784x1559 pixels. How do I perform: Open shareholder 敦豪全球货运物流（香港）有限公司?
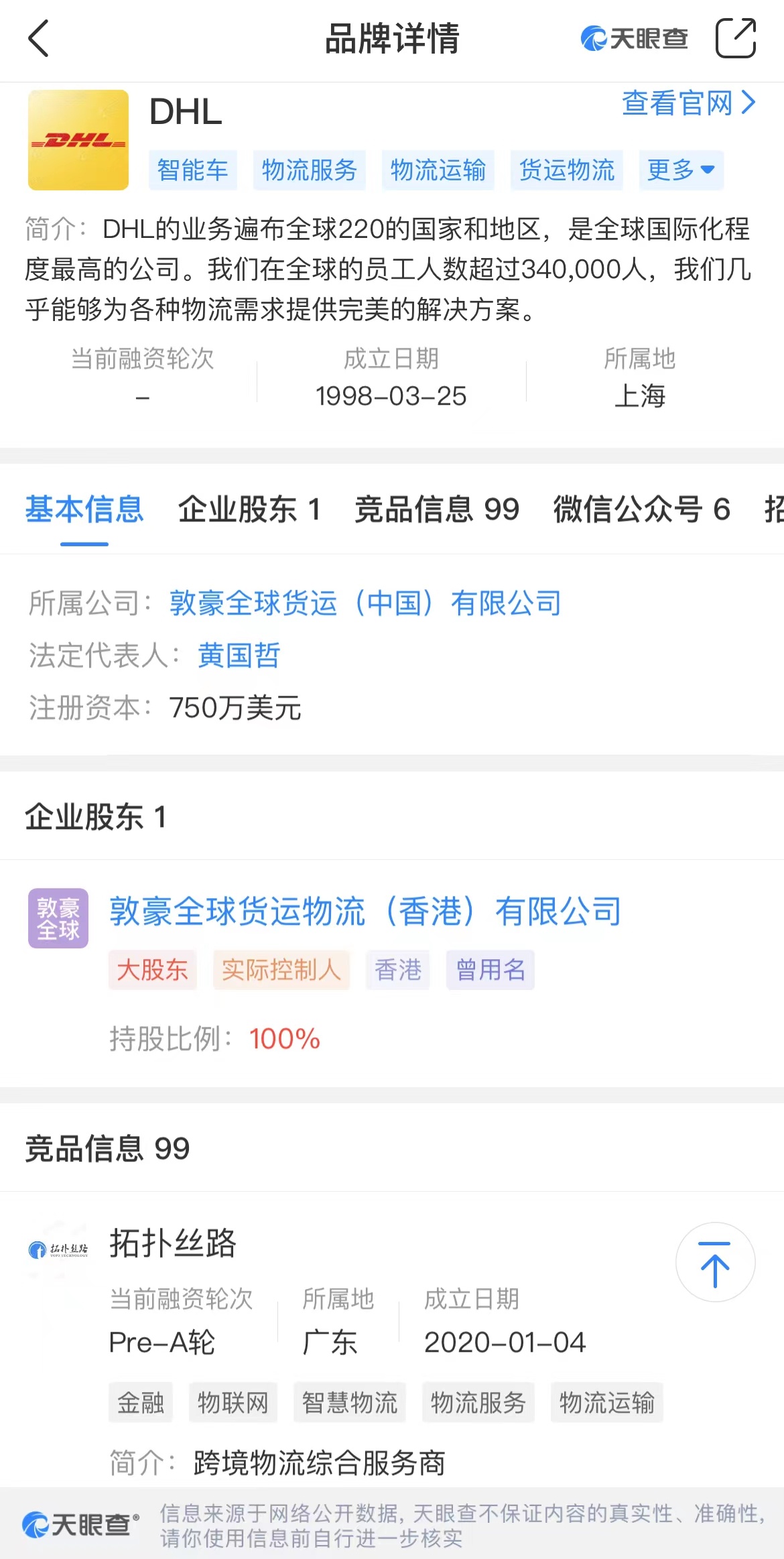point(365,912)
